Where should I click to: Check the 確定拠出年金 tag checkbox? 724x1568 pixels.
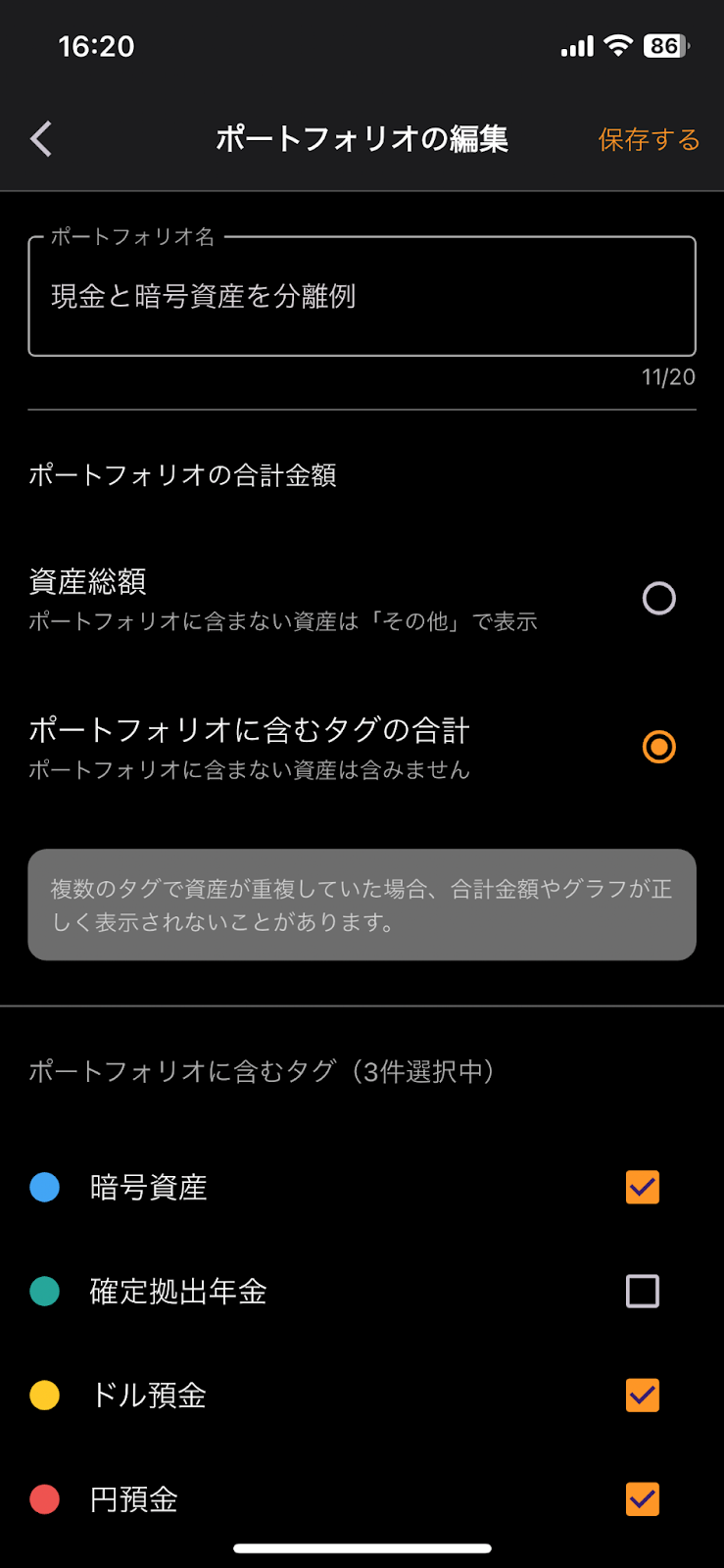point(643,1291)
